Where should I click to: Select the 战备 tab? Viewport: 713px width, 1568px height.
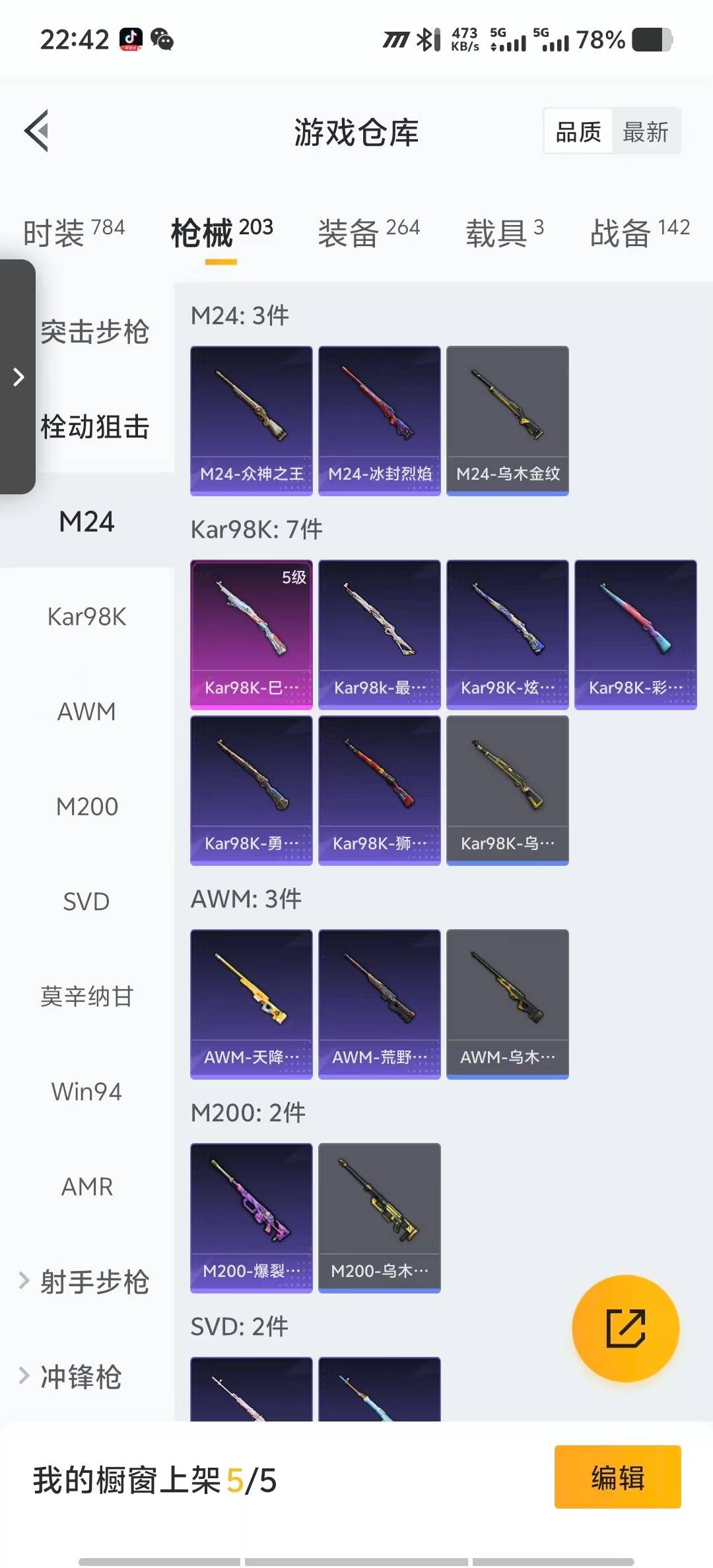click(639, 232)
